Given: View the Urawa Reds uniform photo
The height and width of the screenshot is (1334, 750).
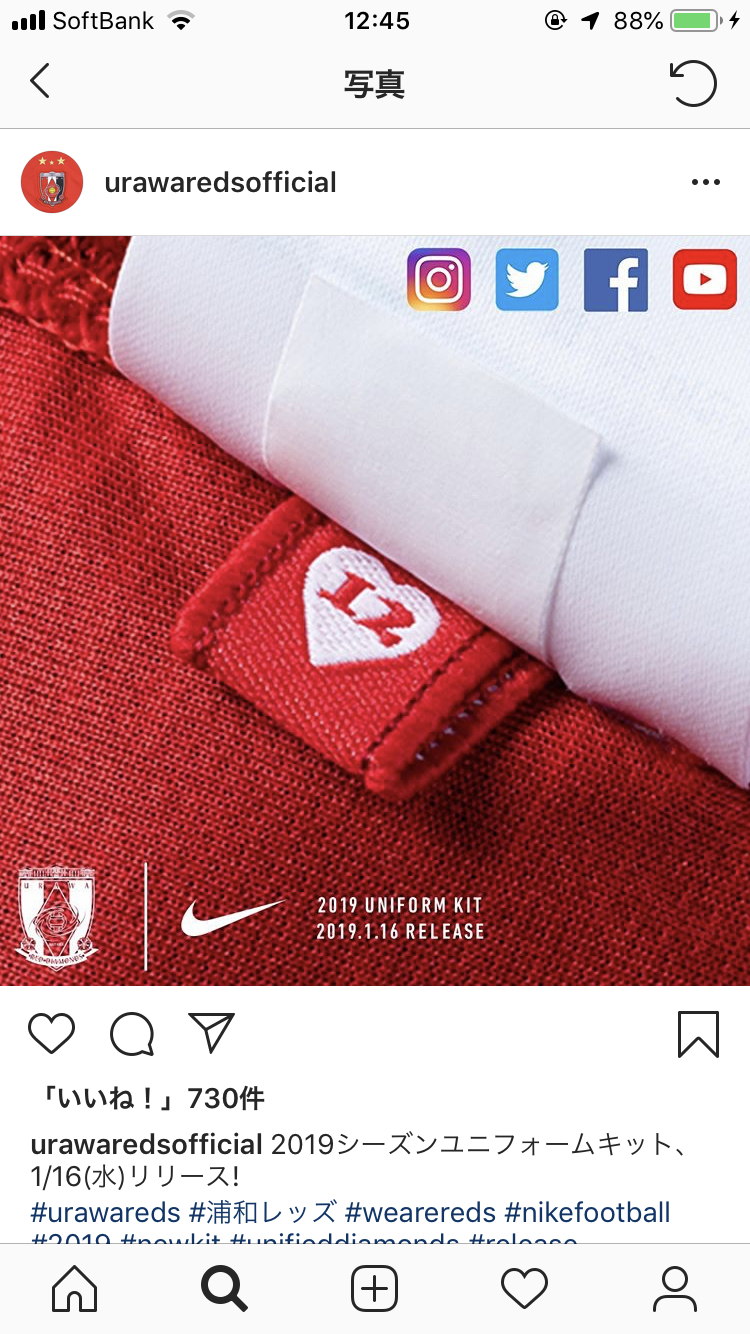Looking at the screenshot, I should pos(375,610).
